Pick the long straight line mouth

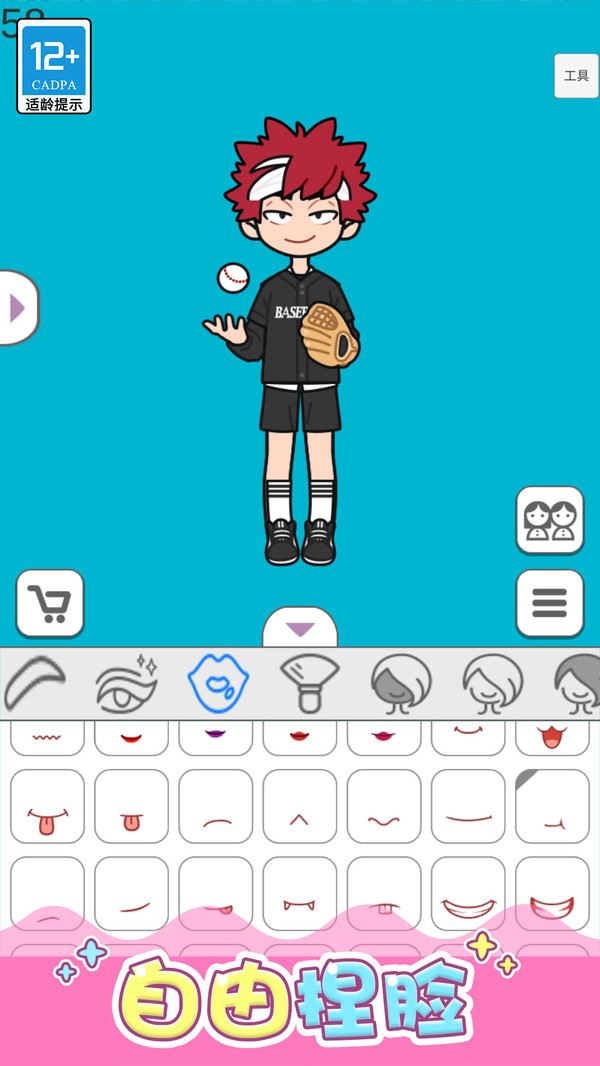click(x=468, y=806)
